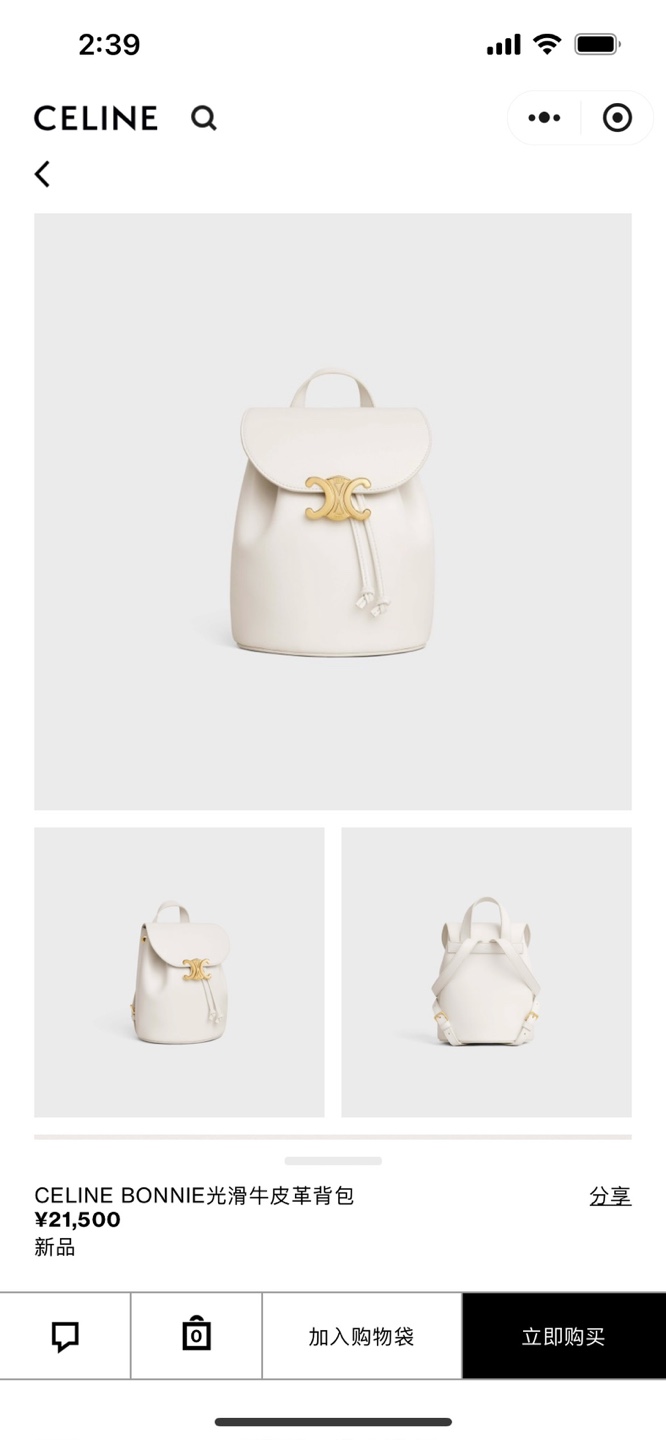Add backpack via 加入购物袋
This screenshot has width=666, height=1440.
(361, 1336)
